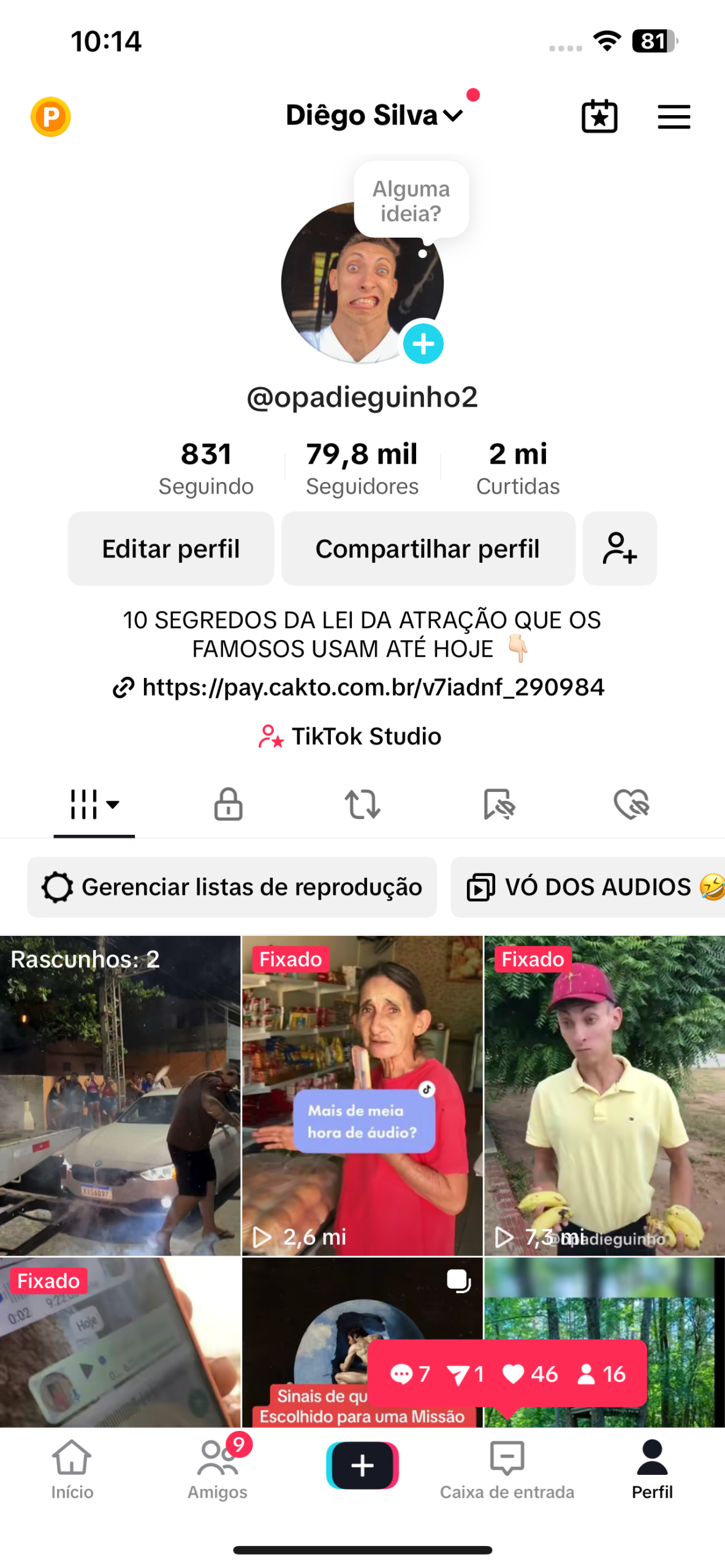Switch to the reposts tab
Viewport: 725px width, 1568px height.
coord(362,804)
